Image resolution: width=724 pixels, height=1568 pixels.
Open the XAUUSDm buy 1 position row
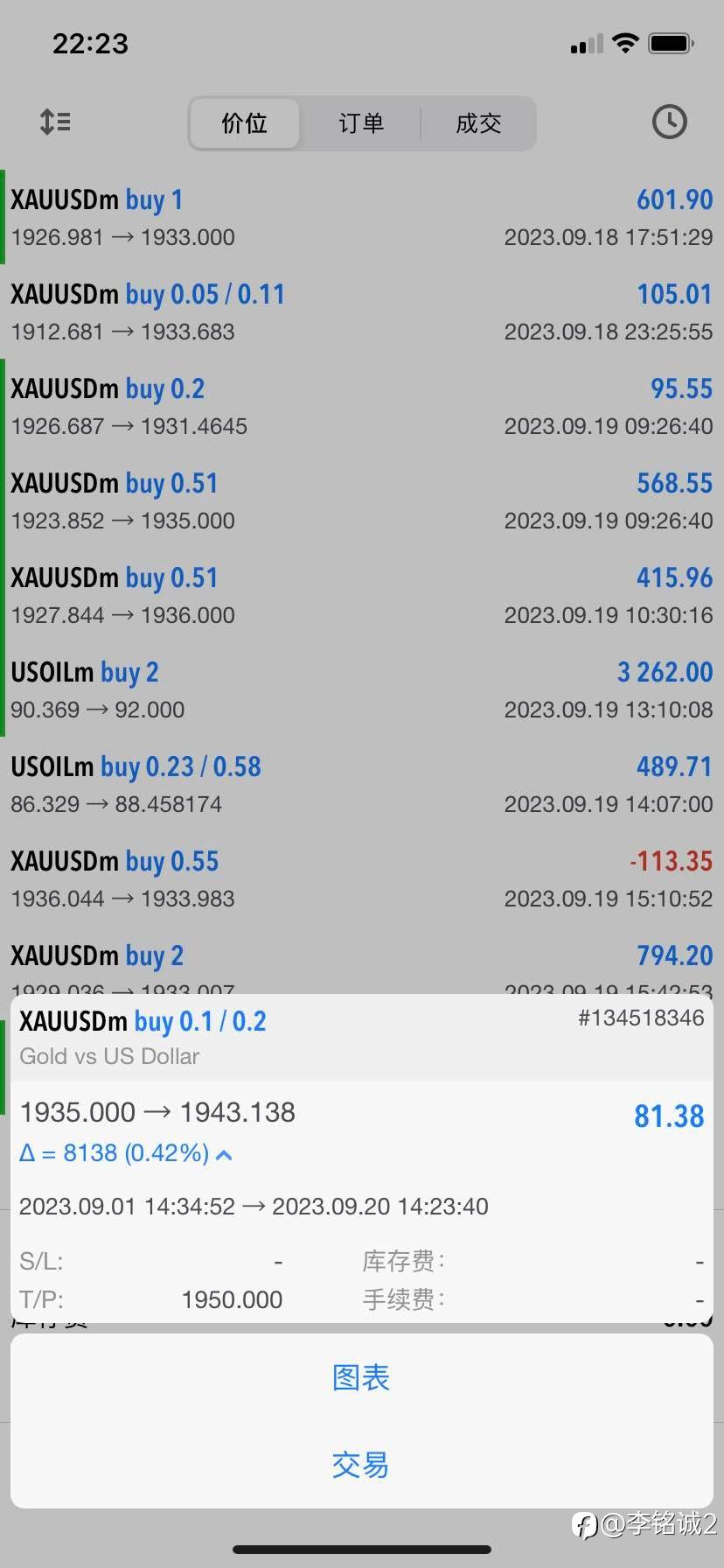click(362, 217)
